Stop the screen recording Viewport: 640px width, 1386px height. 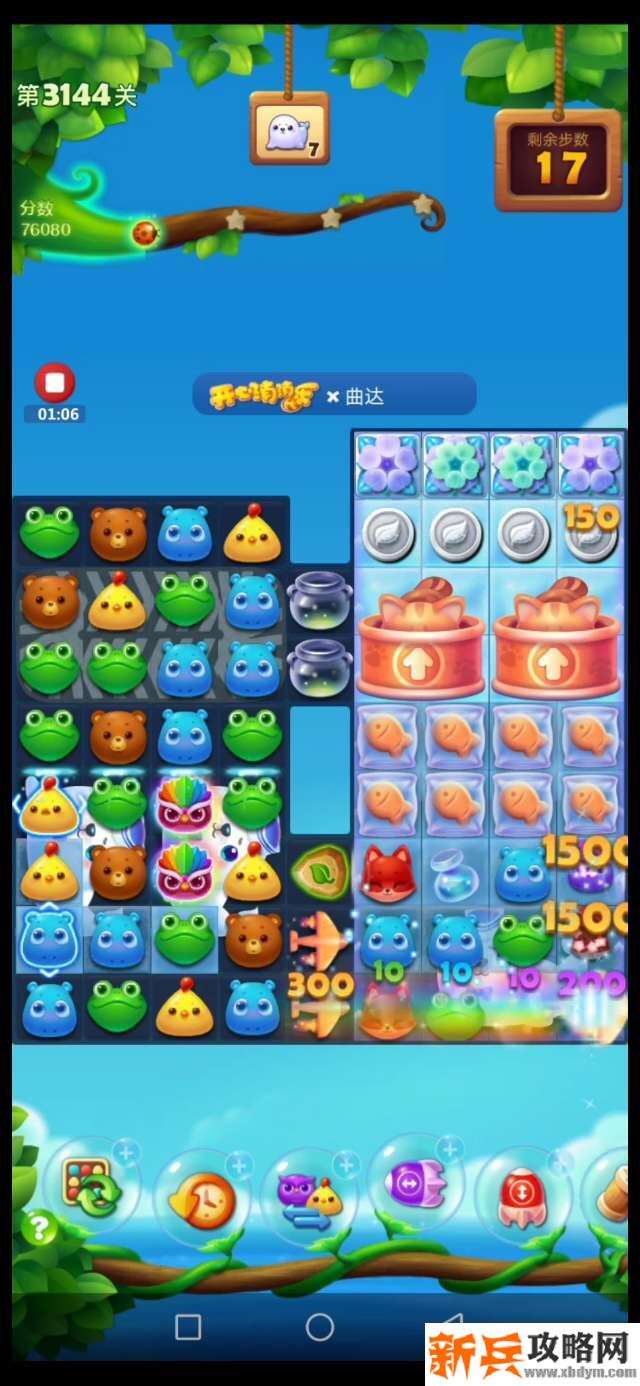click(55, 383)
